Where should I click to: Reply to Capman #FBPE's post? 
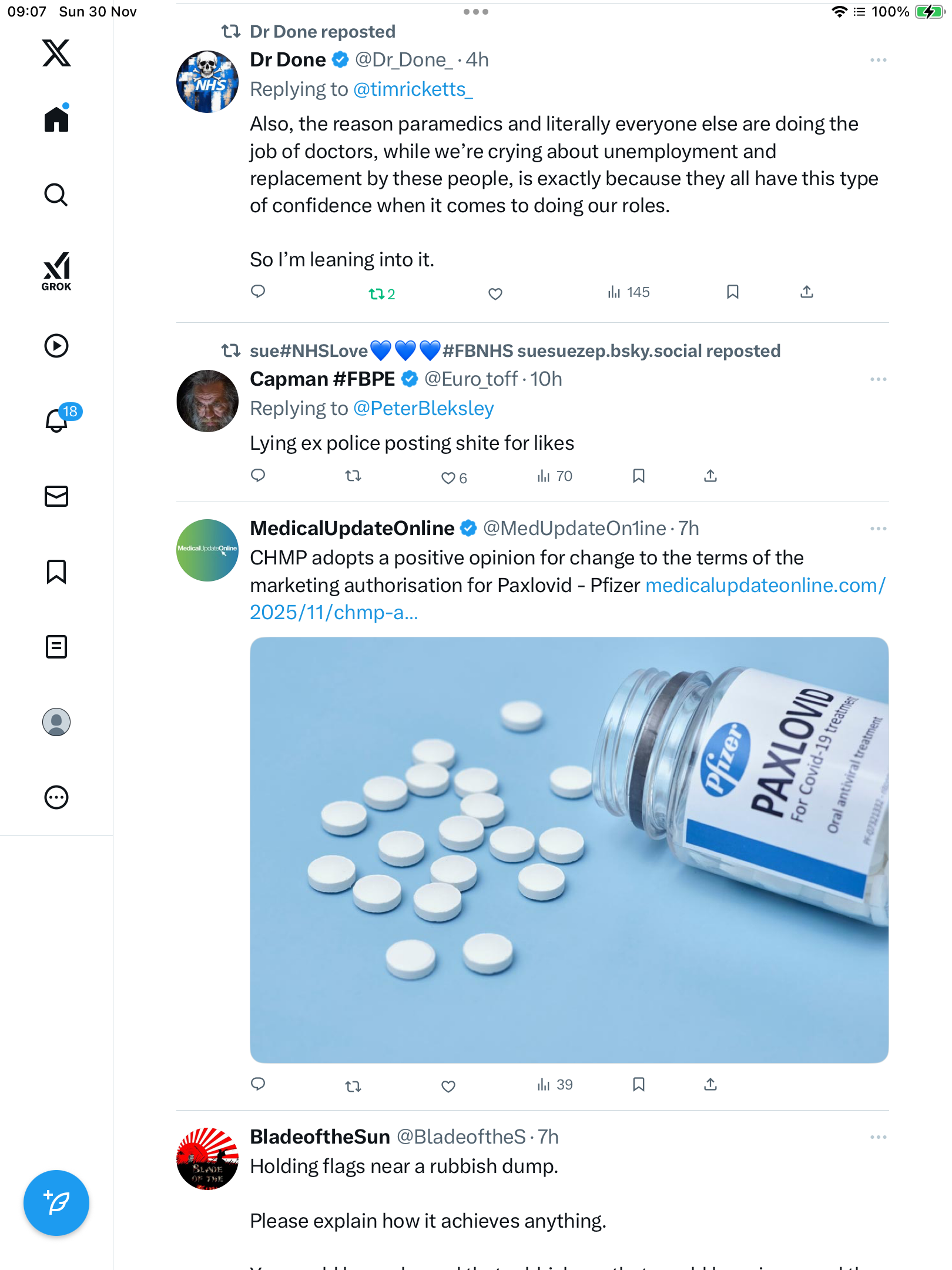258,475
